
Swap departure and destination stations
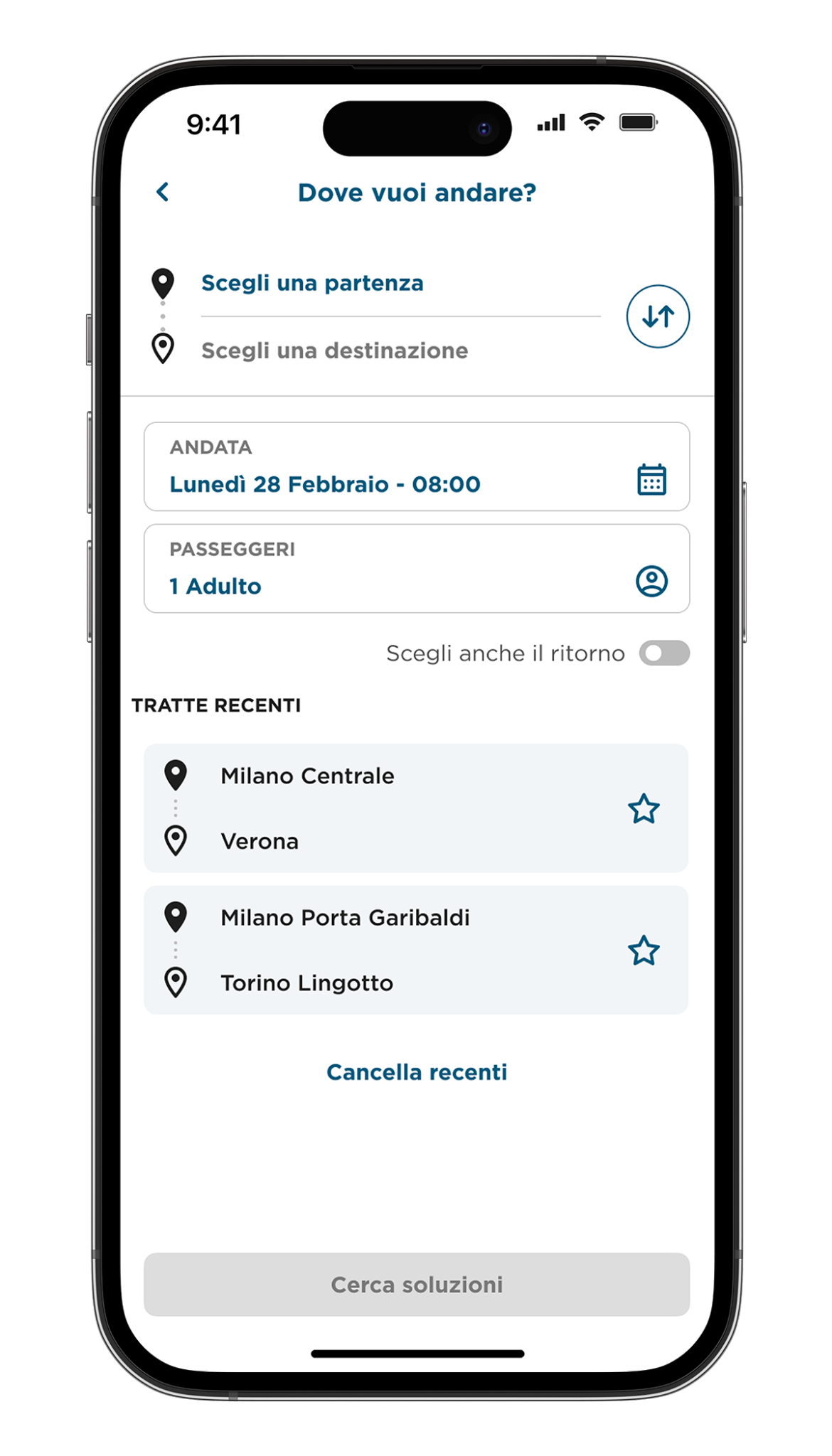click(x=658, y=316)
